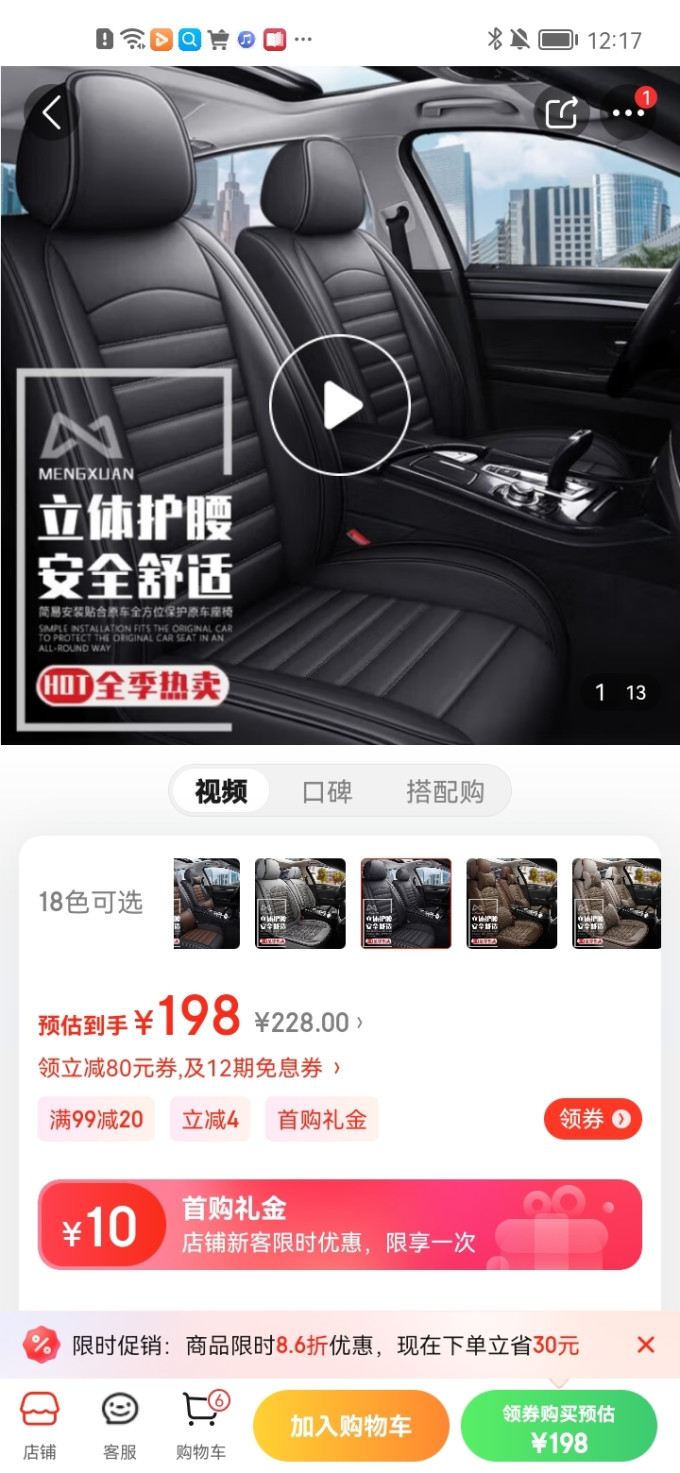Buy with coupon at ¥198

point(559,1427)
